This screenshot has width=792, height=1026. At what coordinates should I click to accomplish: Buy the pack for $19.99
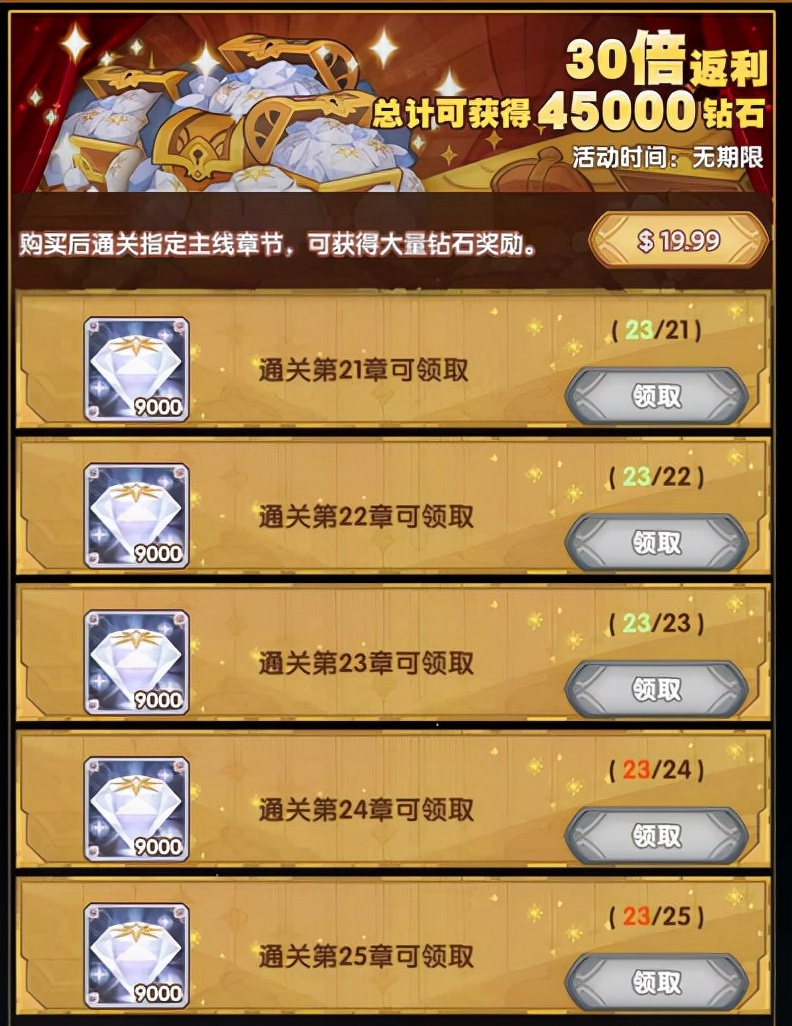point(679,241)
